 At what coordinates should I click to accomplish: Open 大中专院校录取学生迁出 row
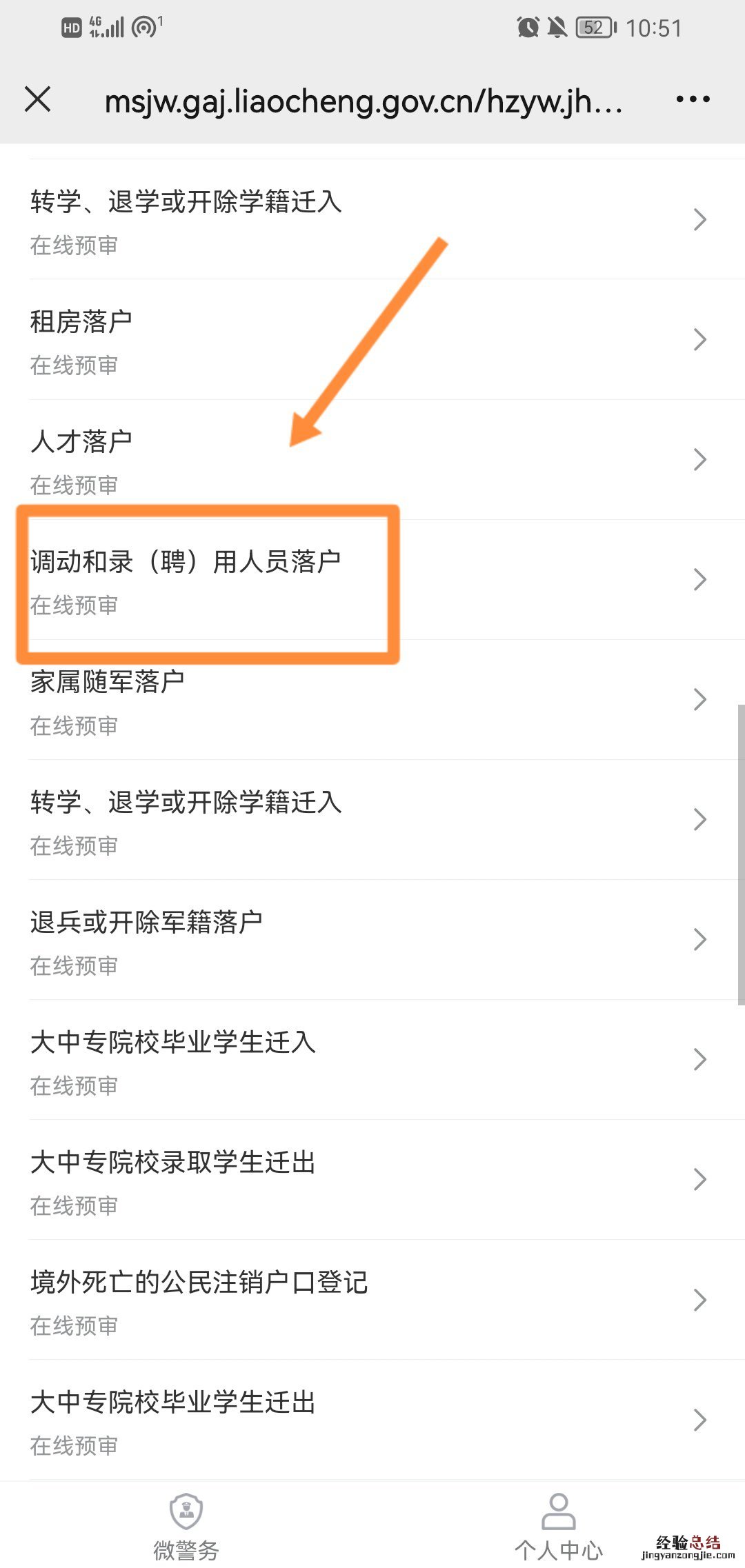pyautogui.click(x=372, y=1180)
